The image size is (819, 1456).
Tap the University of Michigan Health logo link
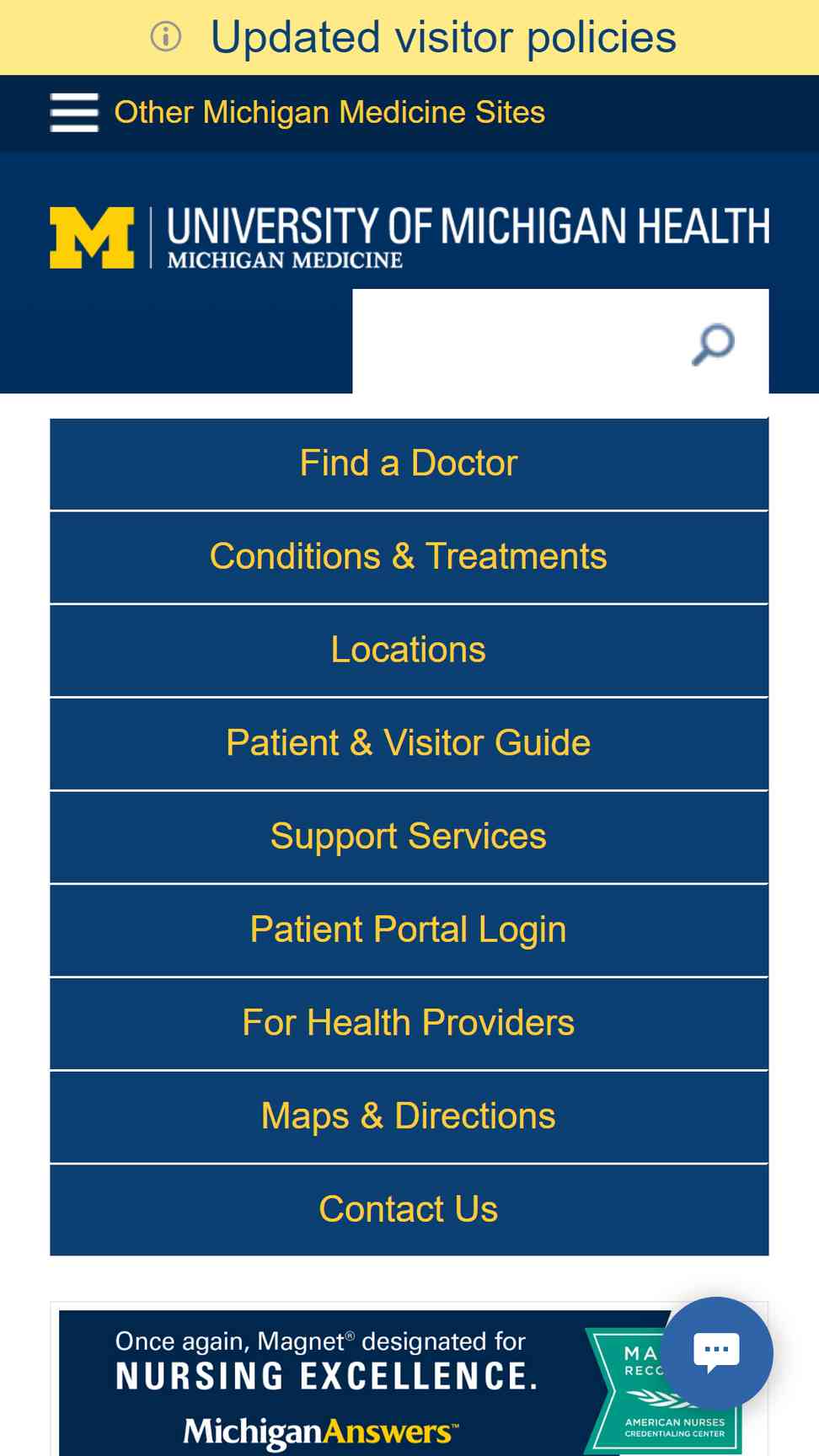tap(409, 237)
